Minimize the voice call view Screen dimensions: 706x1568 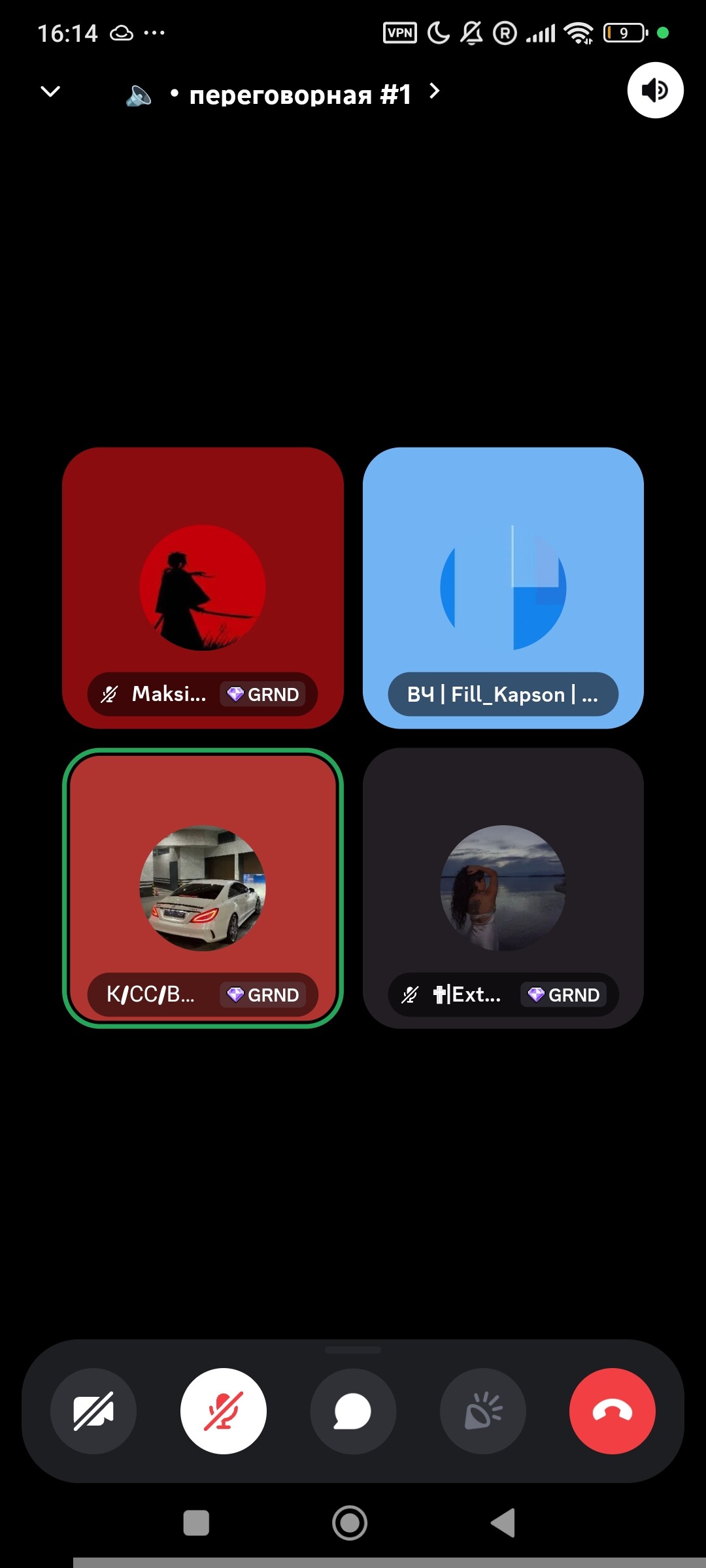[50, 91]
